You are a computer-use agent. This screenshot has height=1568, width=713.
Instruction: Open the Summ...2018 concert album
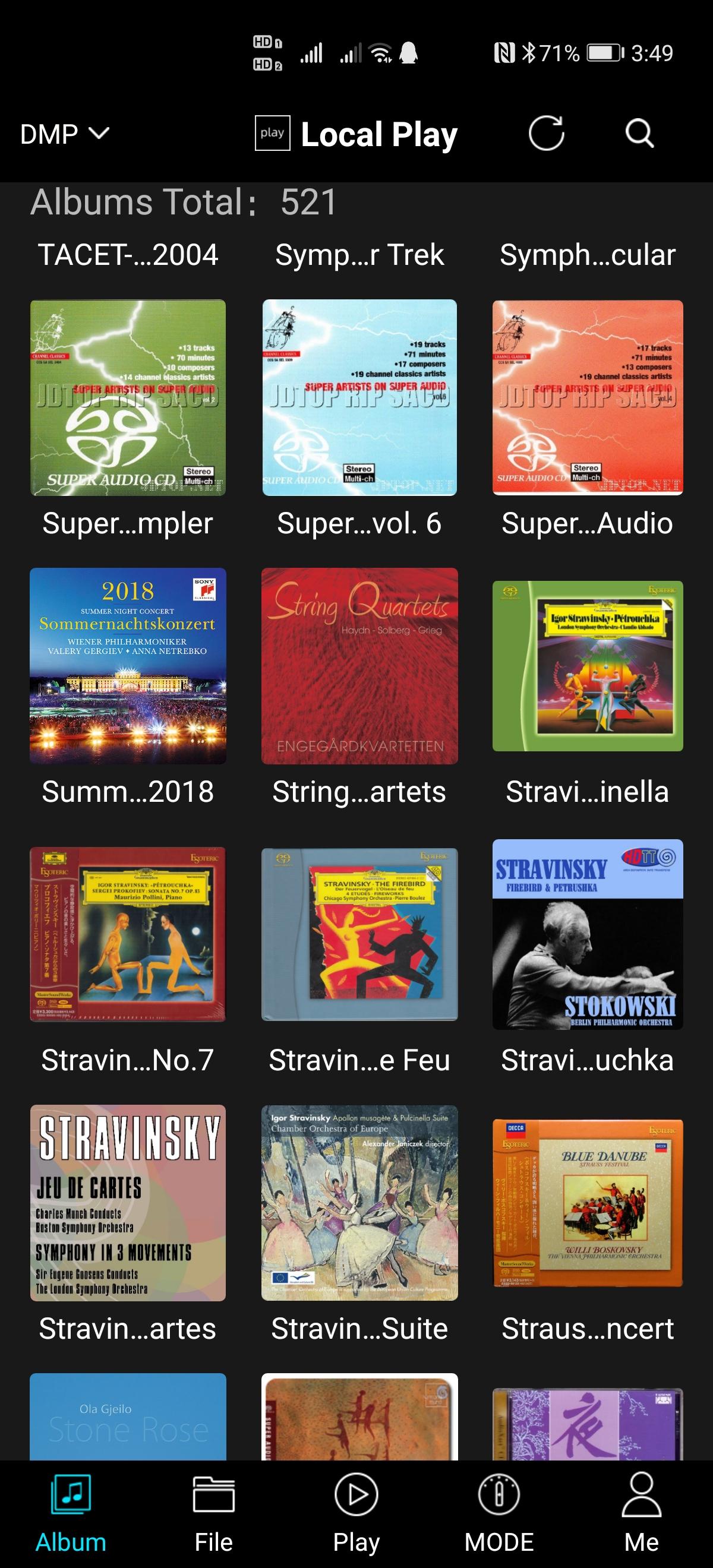128,666
